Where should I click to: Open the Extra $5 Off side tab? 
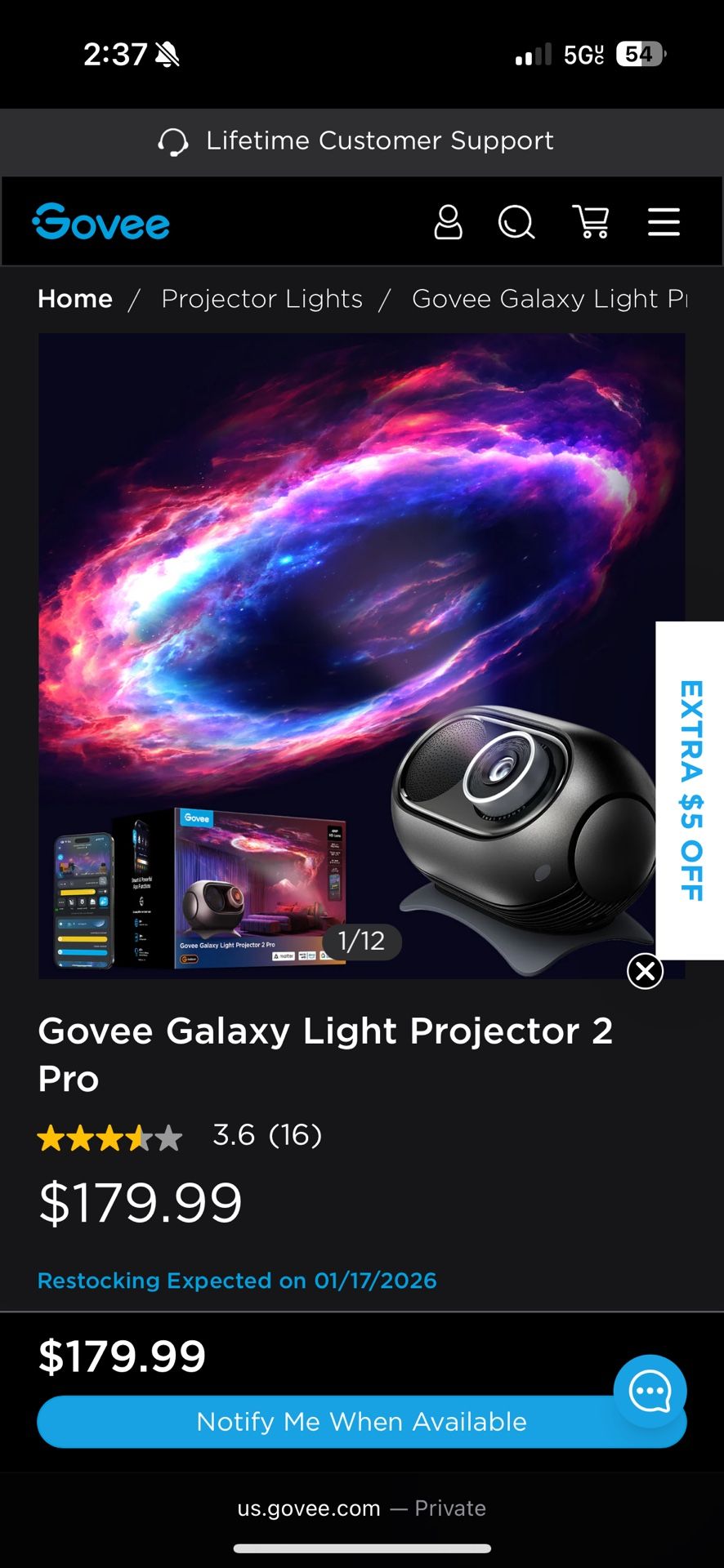[690, 790]
